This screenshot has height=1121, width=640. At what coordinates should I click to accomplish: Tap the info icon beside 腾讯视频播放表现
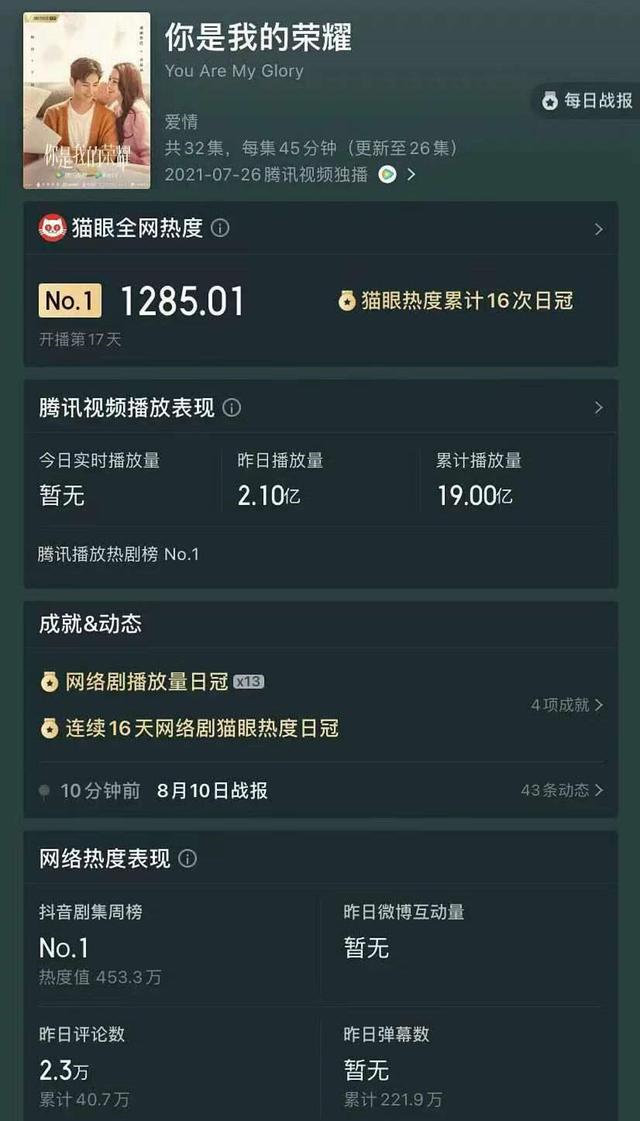[232, 408]
